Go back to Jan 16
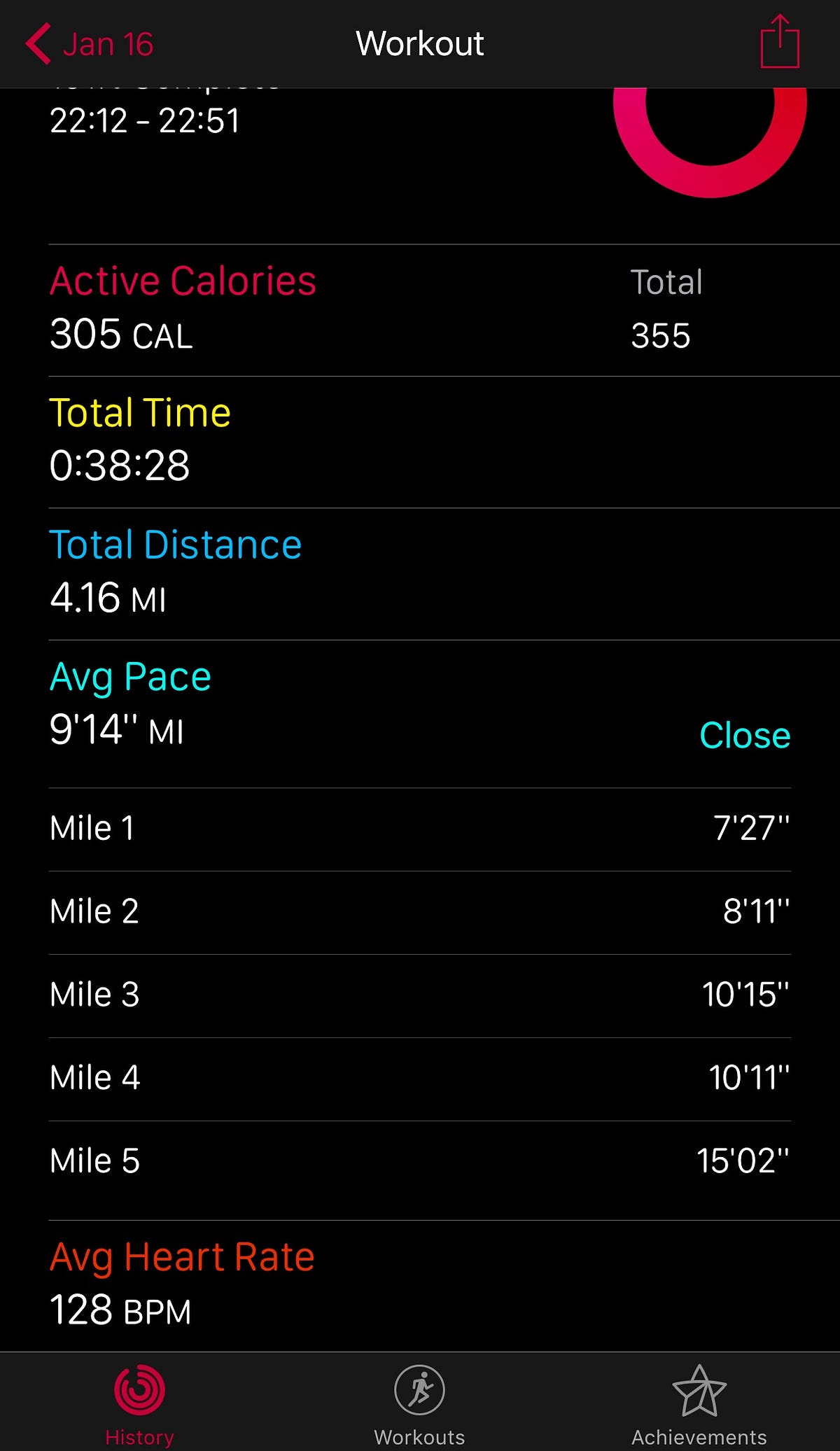 (x=90, y=43)
